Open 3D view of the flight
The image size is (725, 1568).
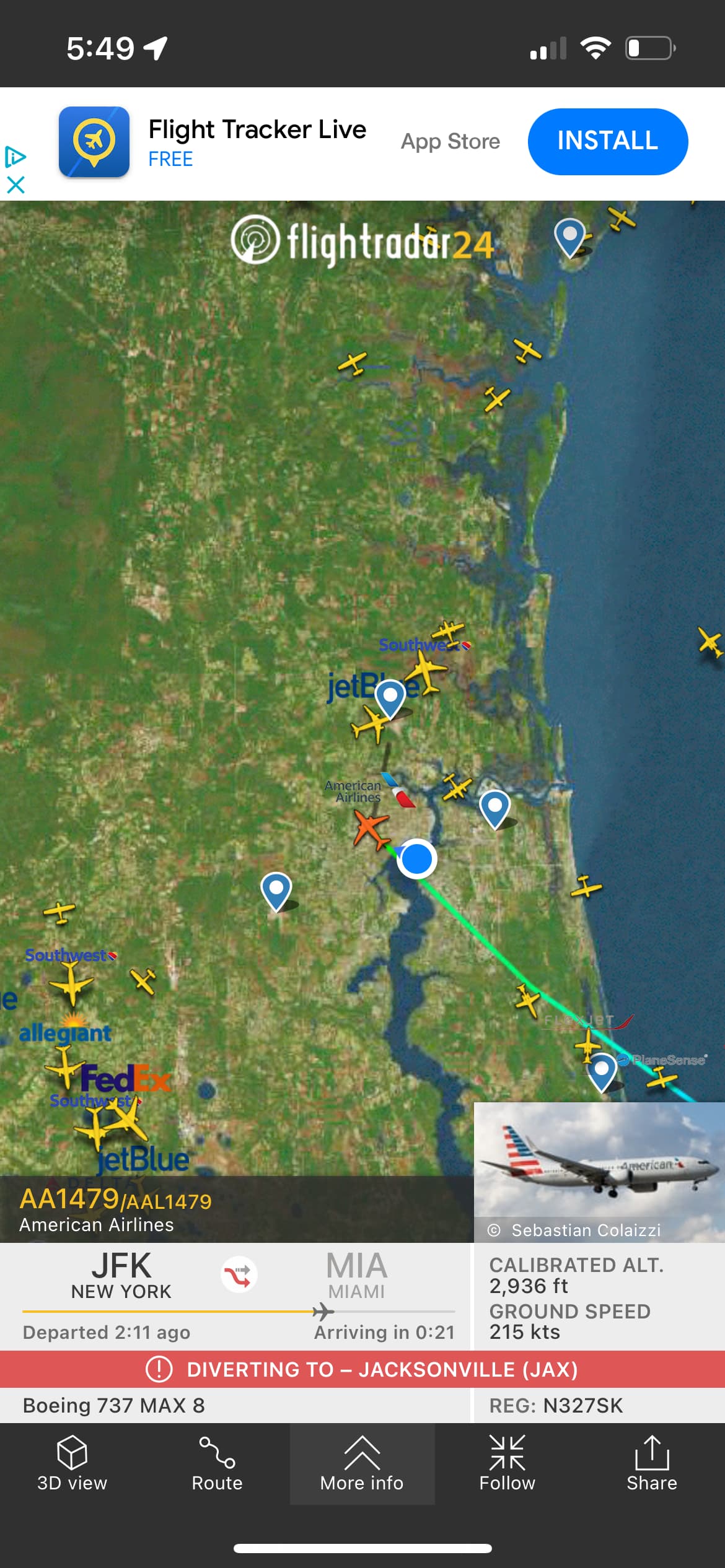[x=72, y=1464]
